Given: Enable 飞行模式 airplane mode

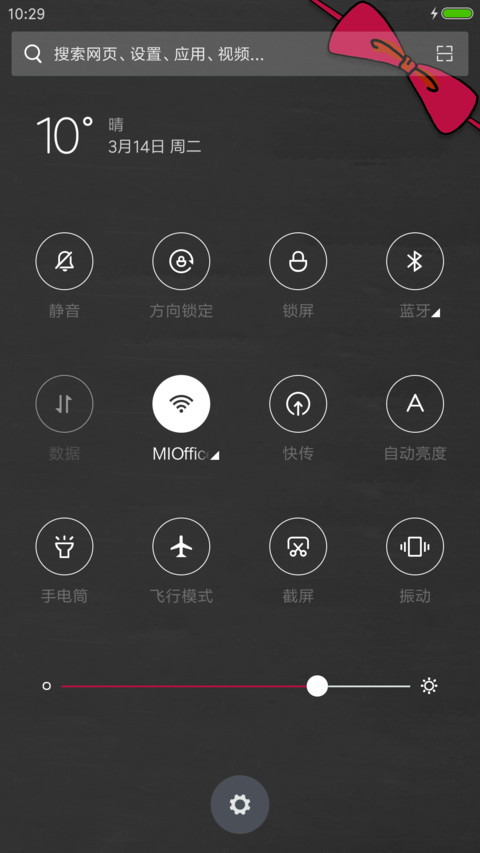Looking at the screenshot, I should [x=181, y=547].
